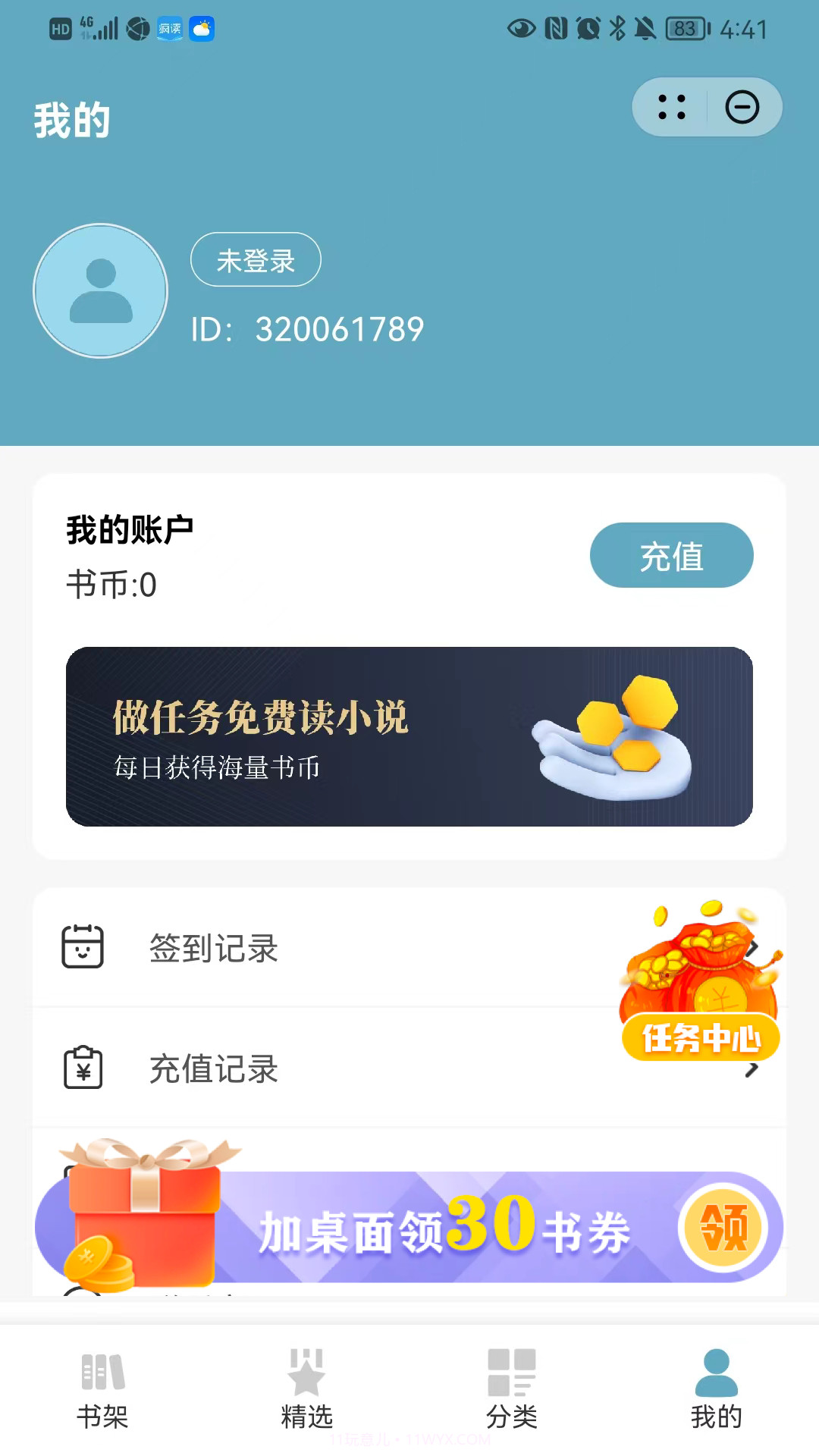Image resolution: width=819 pixels, height=1456 pixels.
Task: Tap the 领 claim badge on banner
Action: pos(723,1227)
